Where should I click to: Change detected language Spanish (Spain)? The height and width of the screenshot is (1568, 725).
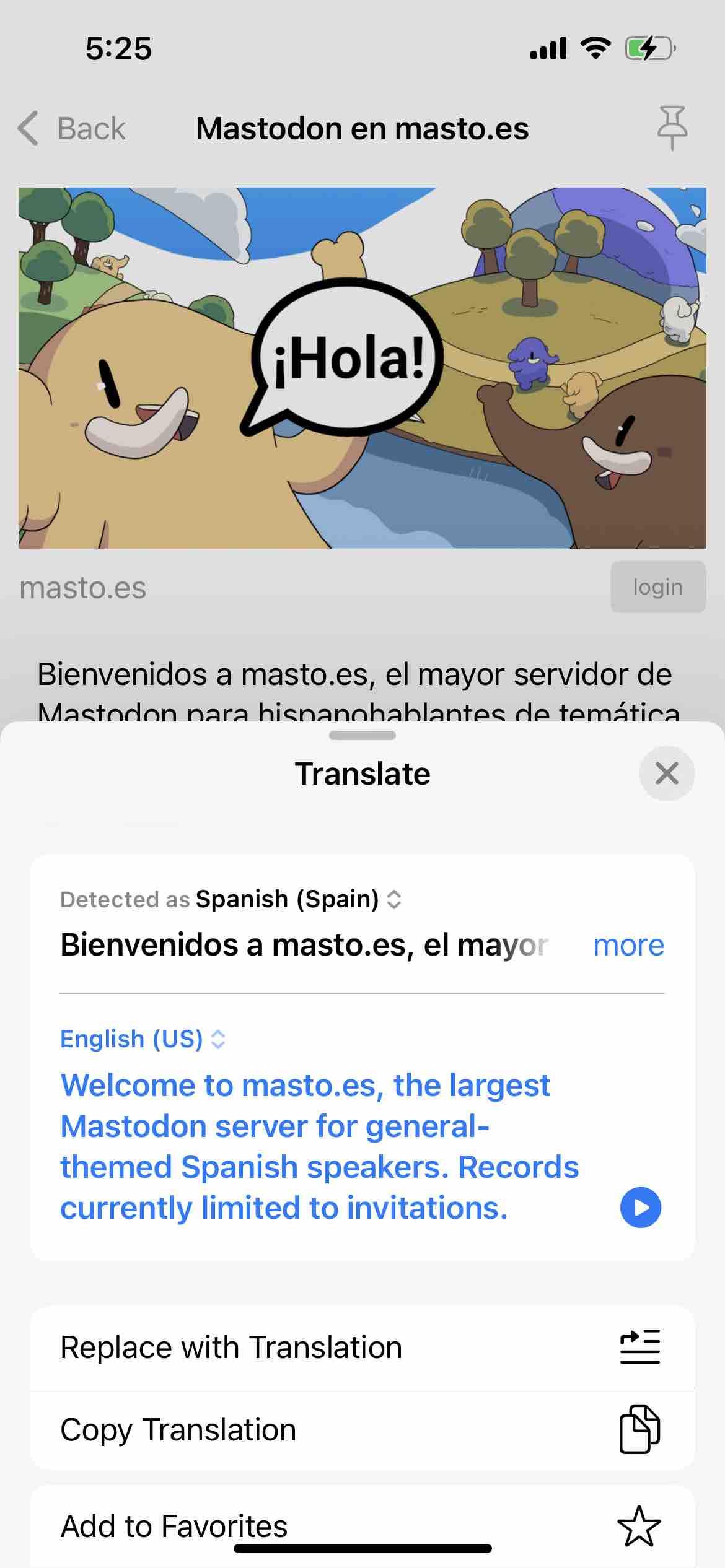pos(297,899)
